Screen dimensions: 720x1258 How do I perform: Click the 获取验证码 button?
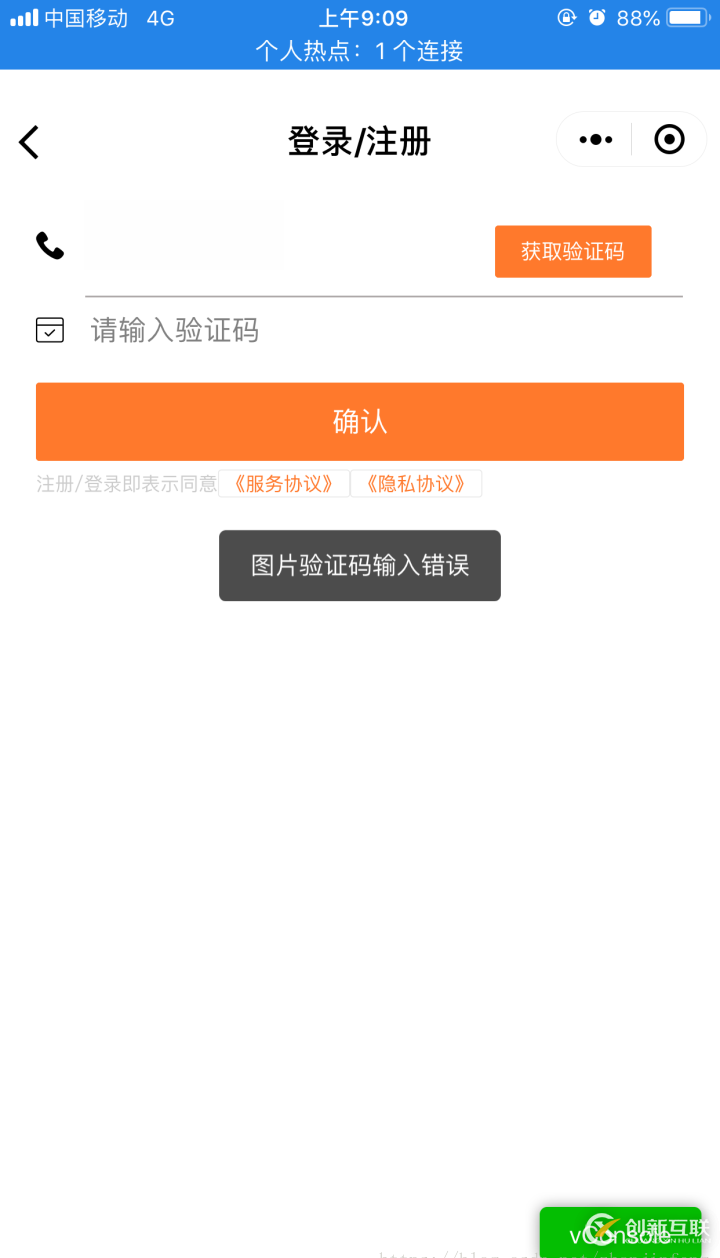572,251
